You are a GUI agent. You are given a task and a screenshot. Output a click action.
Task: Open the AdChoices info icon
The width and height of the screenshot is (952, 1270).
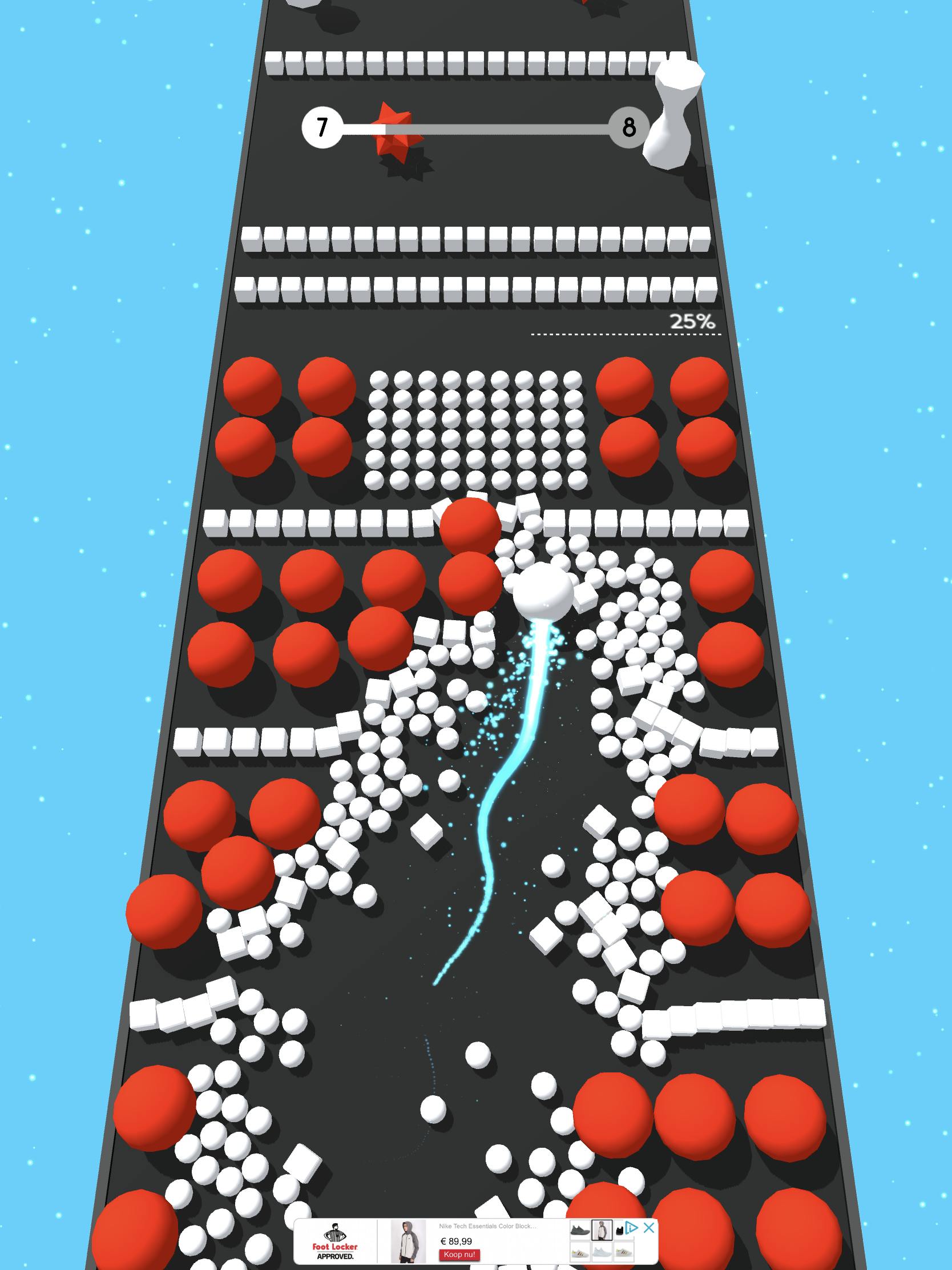[x=631, y=1228]
